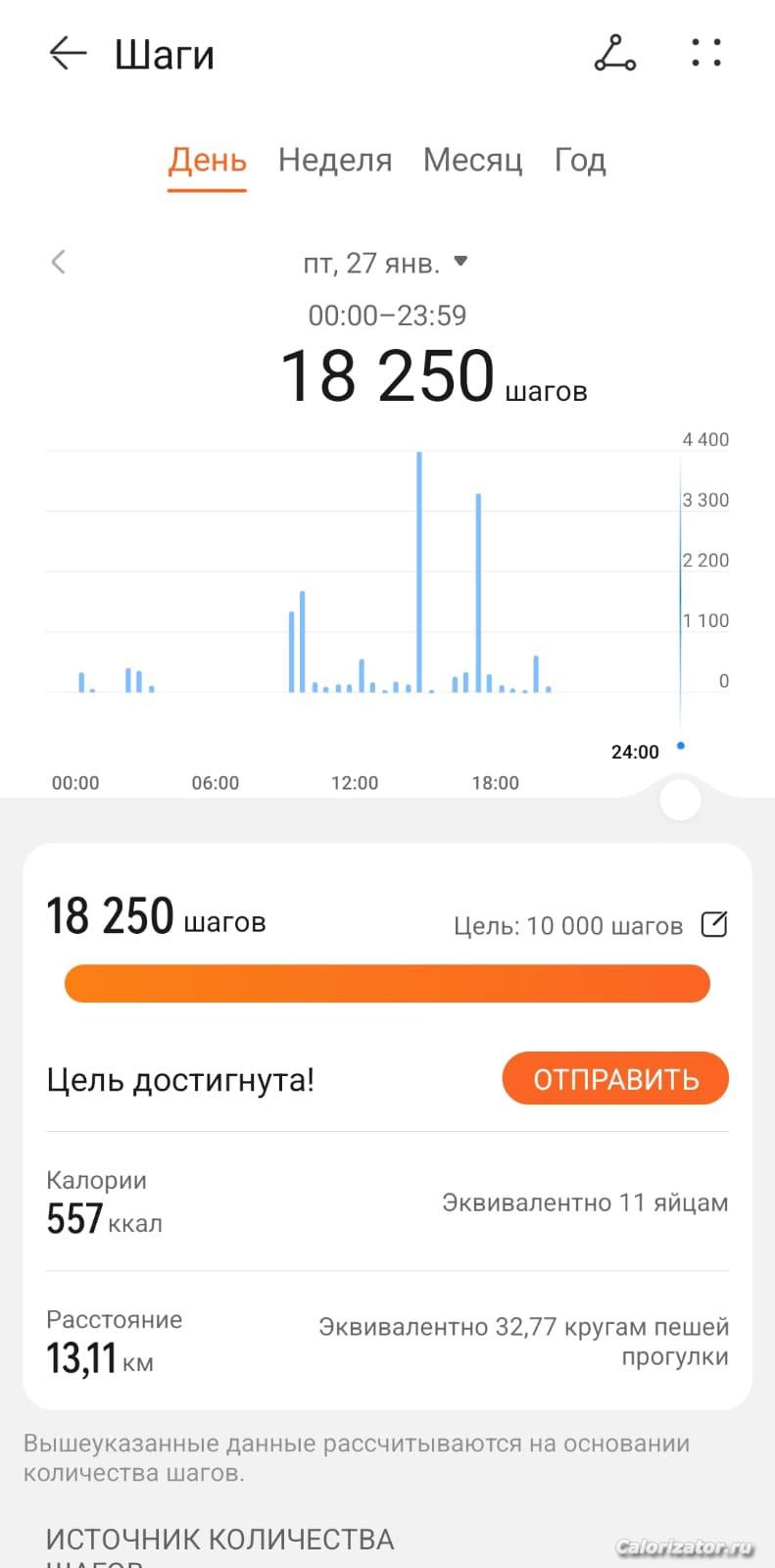Go back from the Шаги screen
The image size is (775, 1568).
click(x=68, y=53)
